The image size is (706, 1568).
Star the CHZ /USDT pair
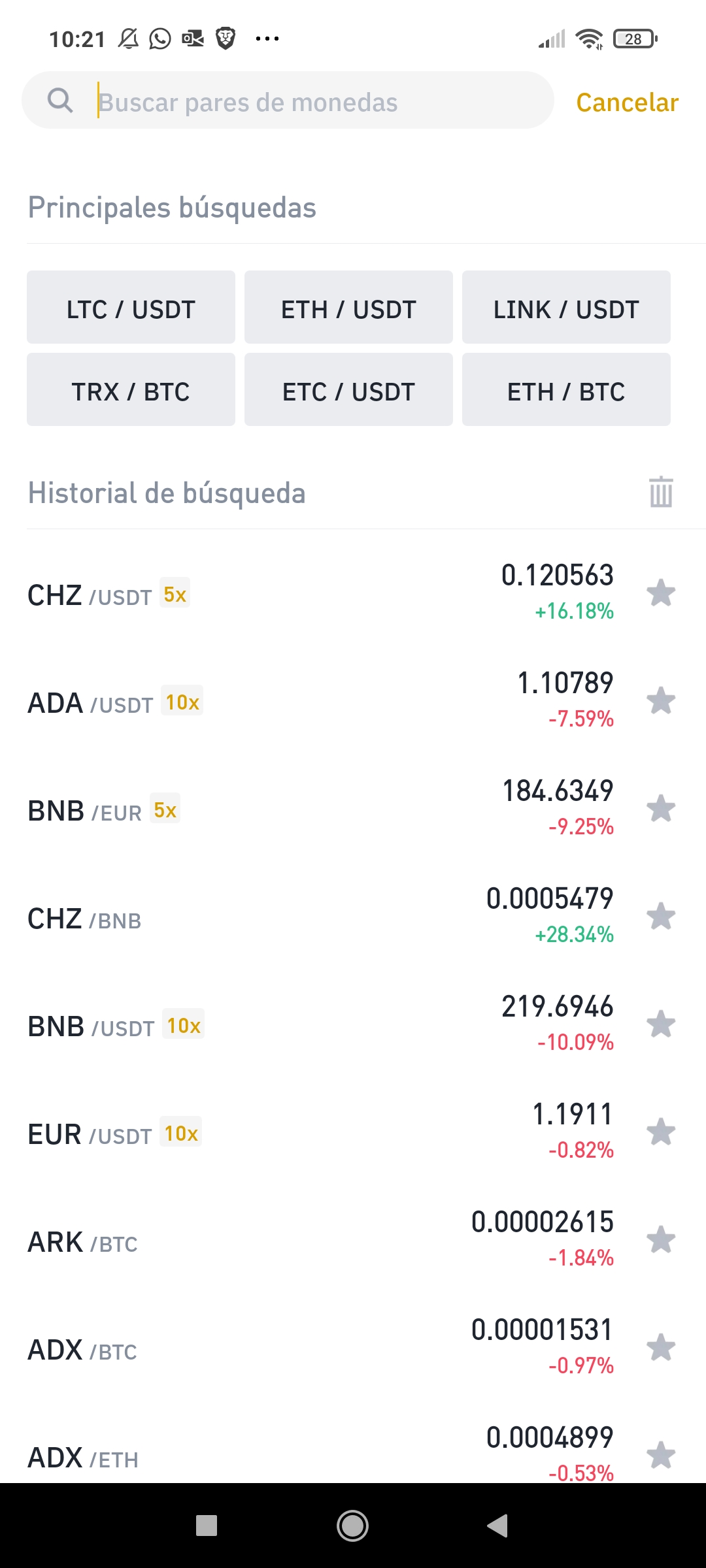(x=661, y=593)
